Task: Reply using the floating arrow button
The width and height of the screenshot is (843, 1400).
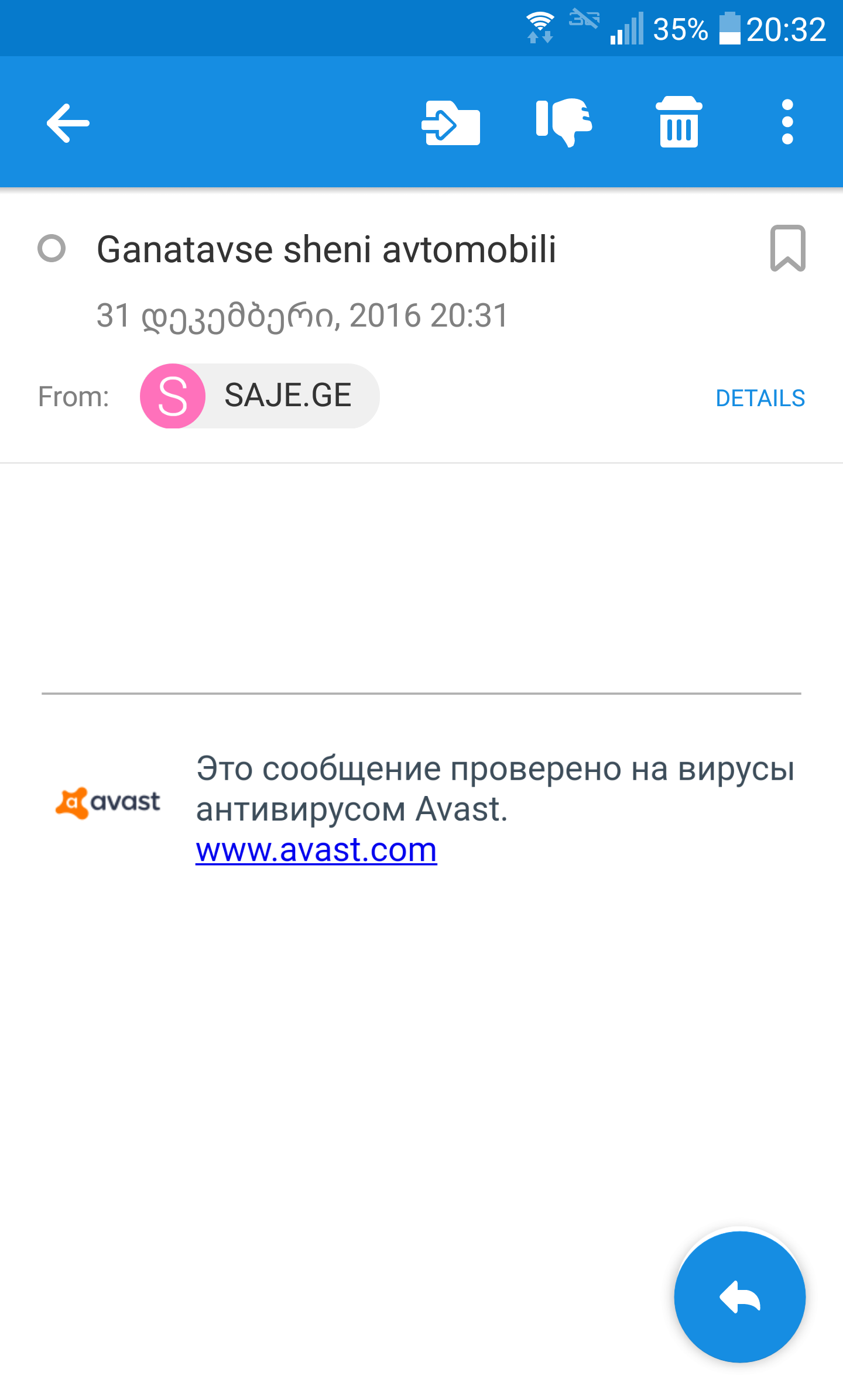Action: [x=739, y=1297]
